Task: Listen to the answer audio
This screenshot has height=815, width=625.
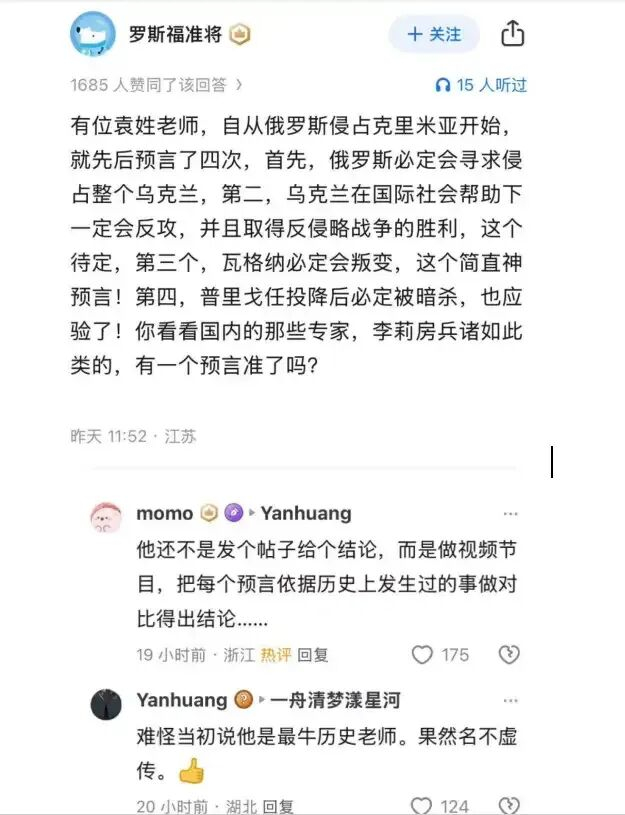Action: click(481, 85)
